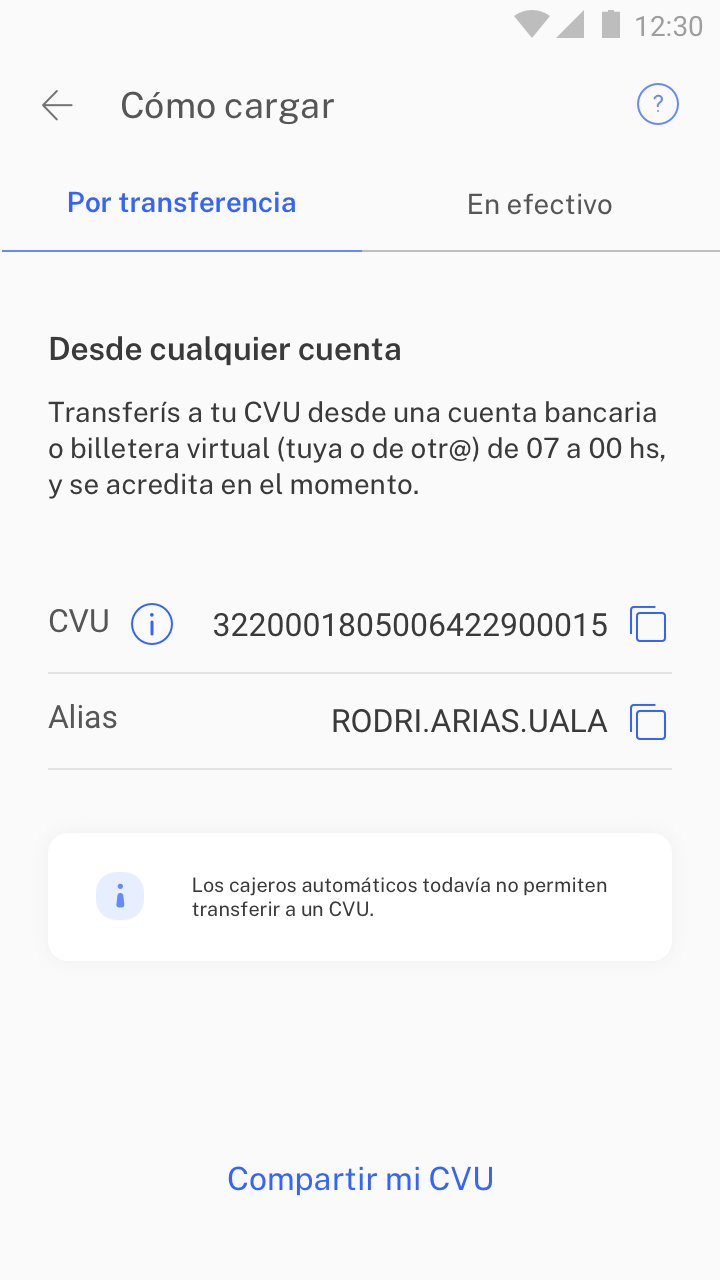
Task: Switch to the En efectivo tab
Action: 539,204
